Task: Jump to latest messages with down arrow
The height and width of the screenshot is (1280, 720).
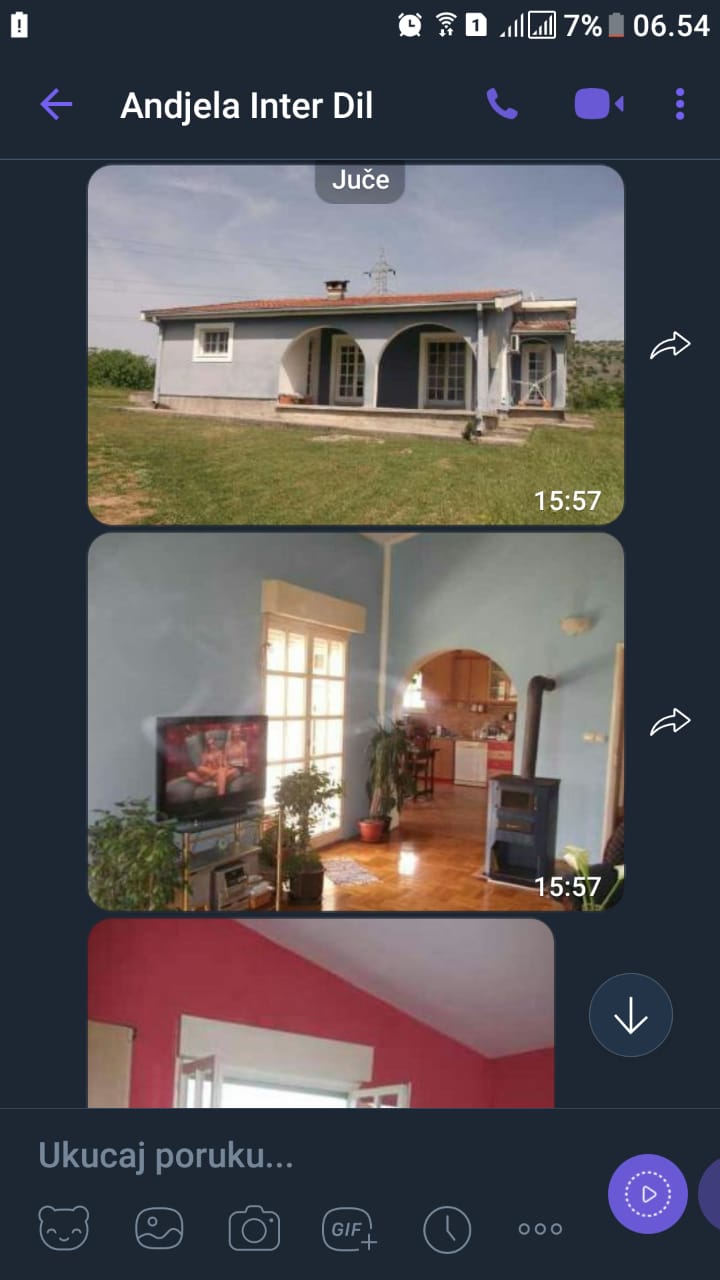Action: [x=631, y=1015]
